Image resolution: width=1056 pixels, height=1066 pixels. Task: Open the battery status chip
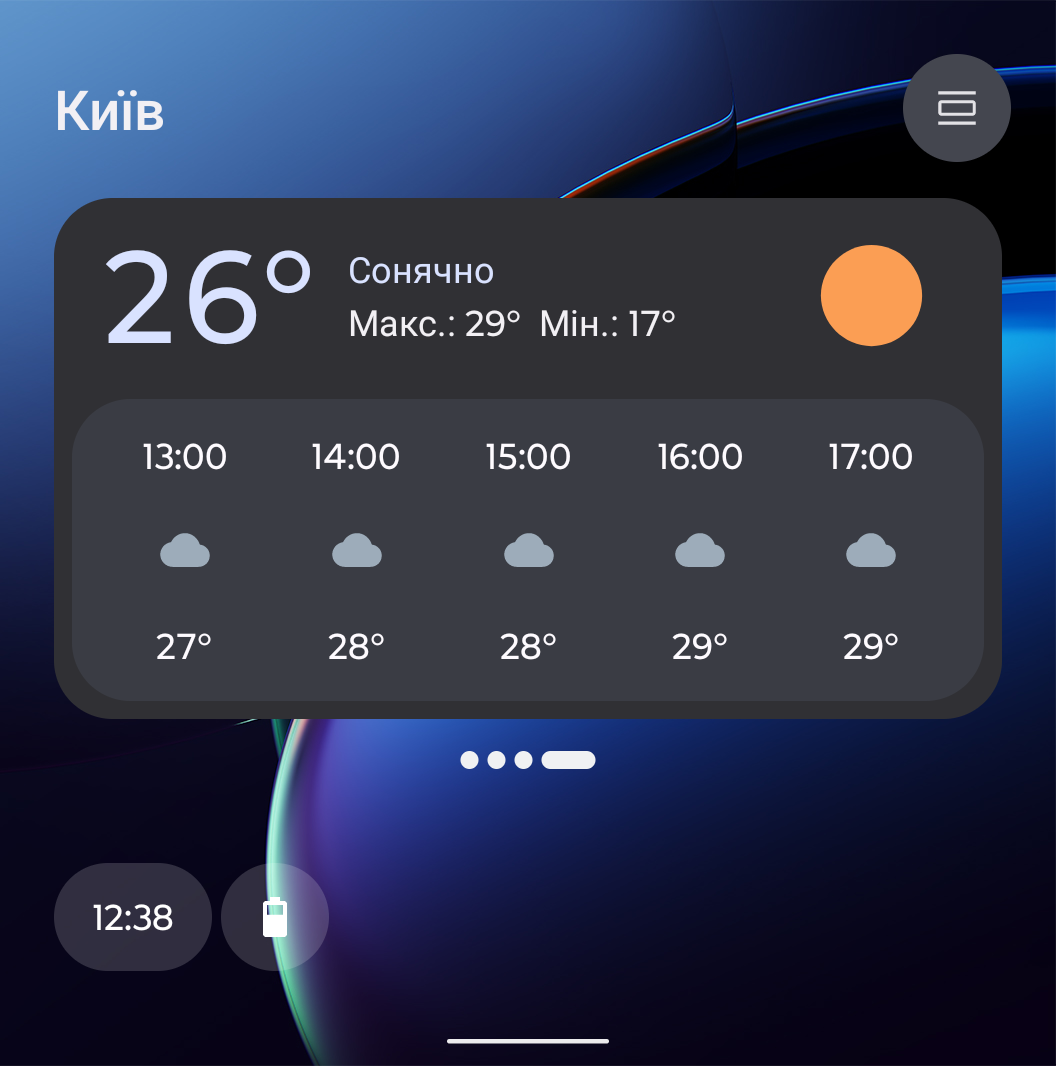[275, 917]
